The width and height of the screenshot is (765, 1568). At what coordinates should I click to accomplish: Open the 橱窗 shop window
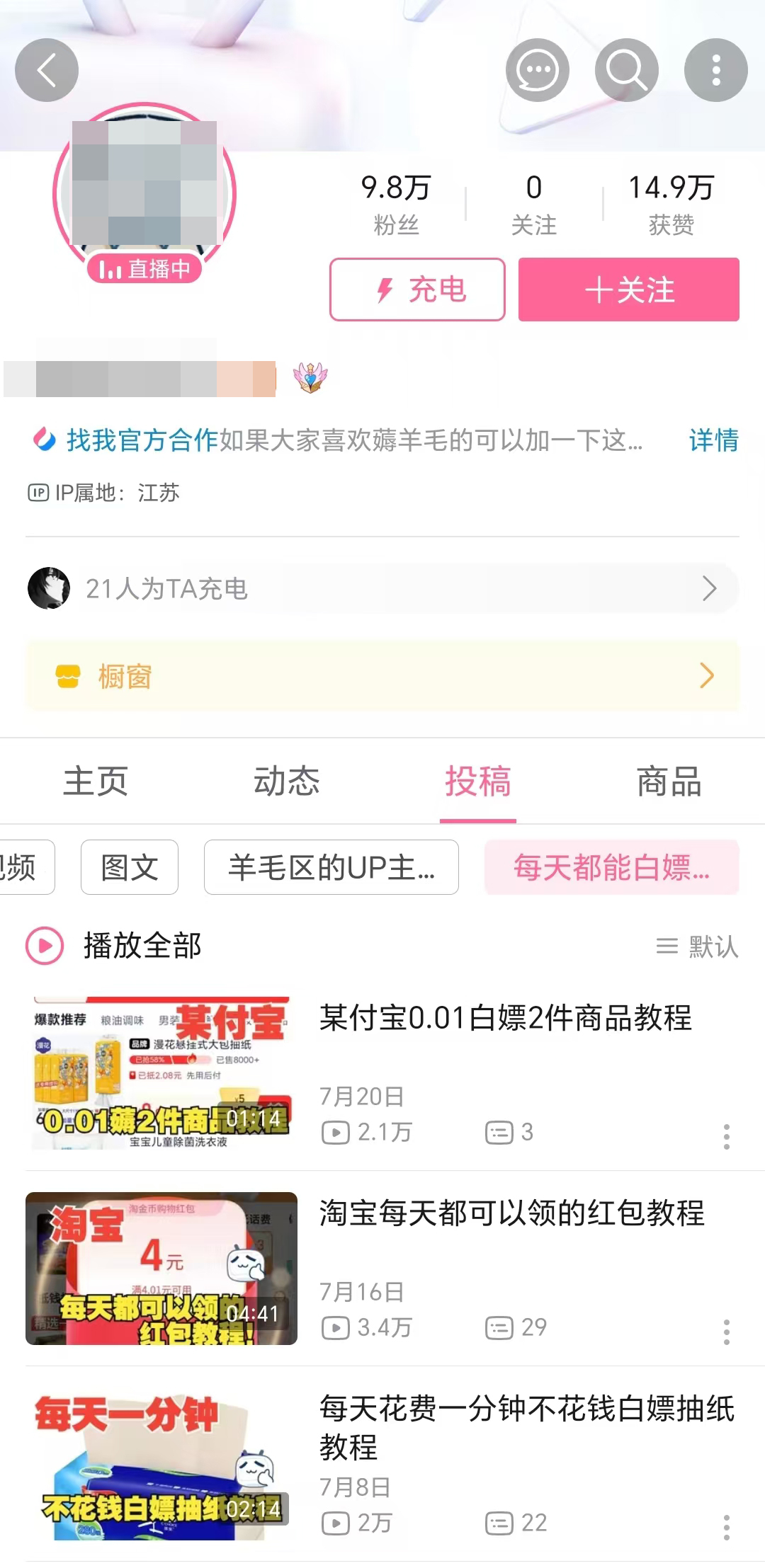click(x=382, y=676)
